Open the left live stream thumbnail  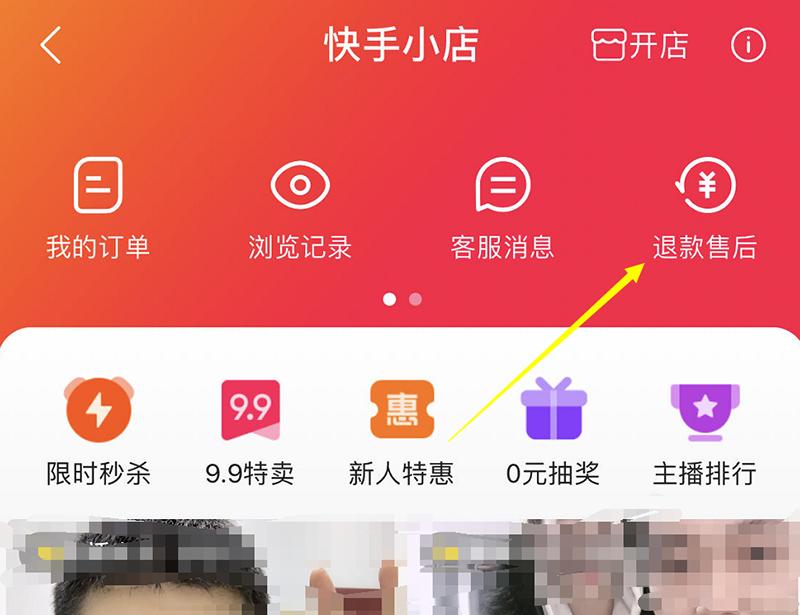(200, 568)
